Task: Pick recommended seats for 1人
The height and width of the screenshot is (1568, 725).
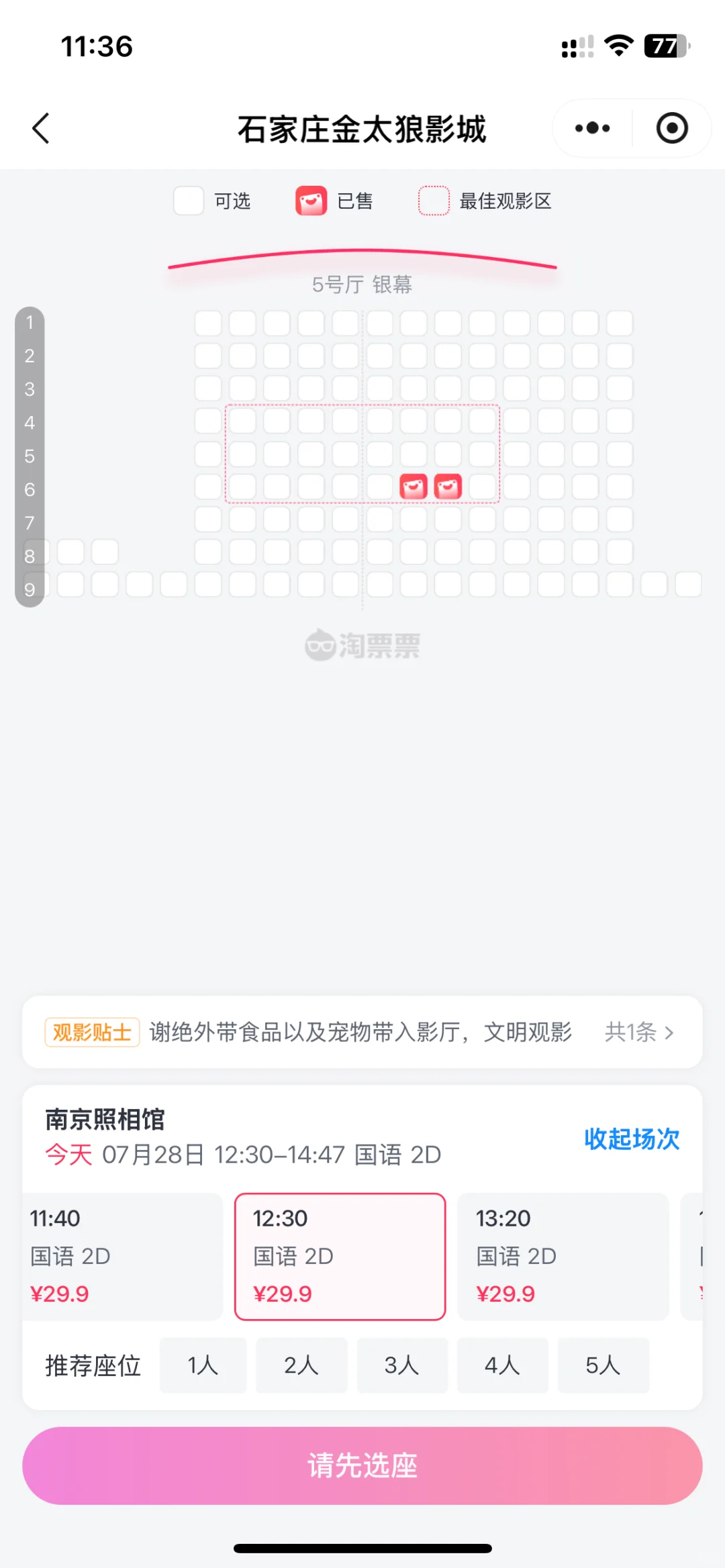Action: pos(203,1365)
